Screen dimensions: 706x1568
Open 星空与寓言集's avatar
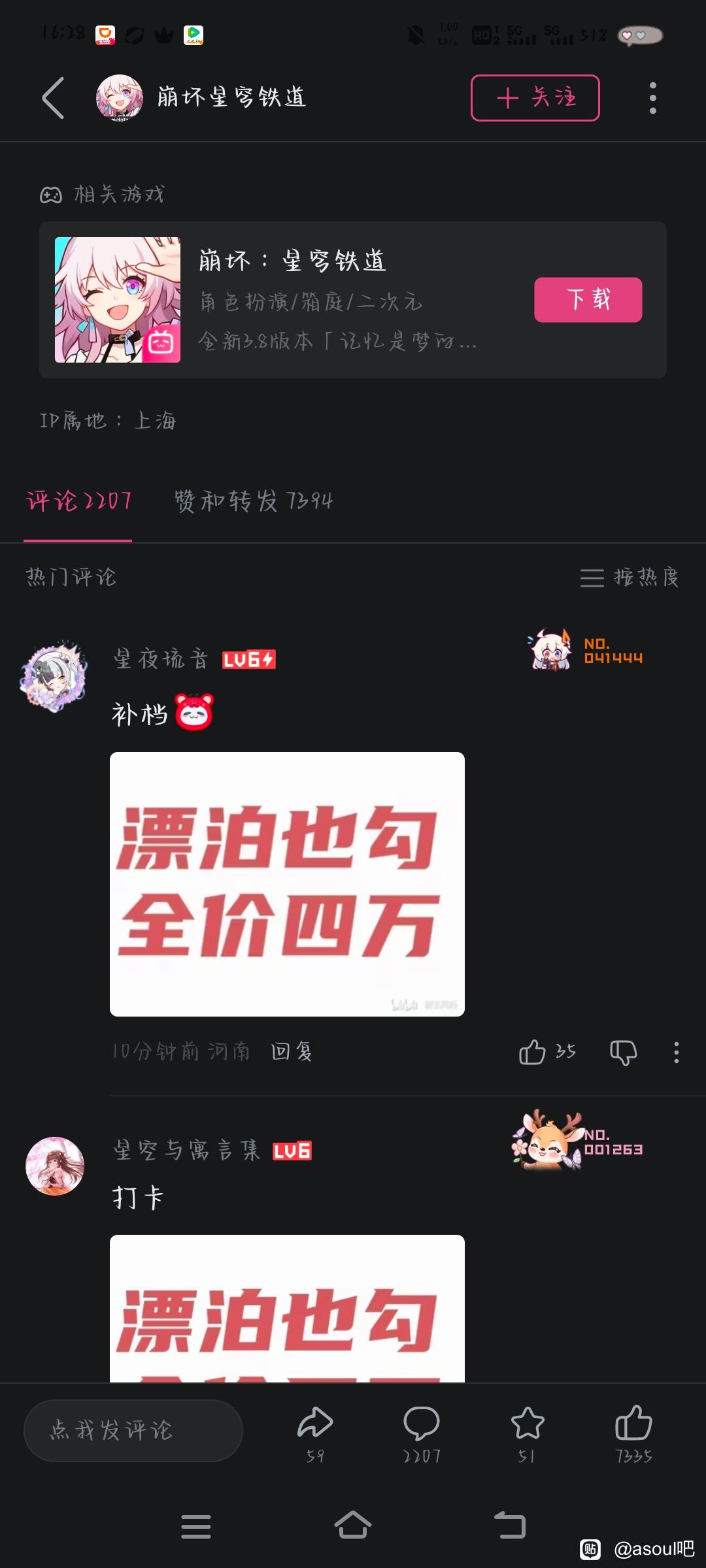(x=55, y=1166)
